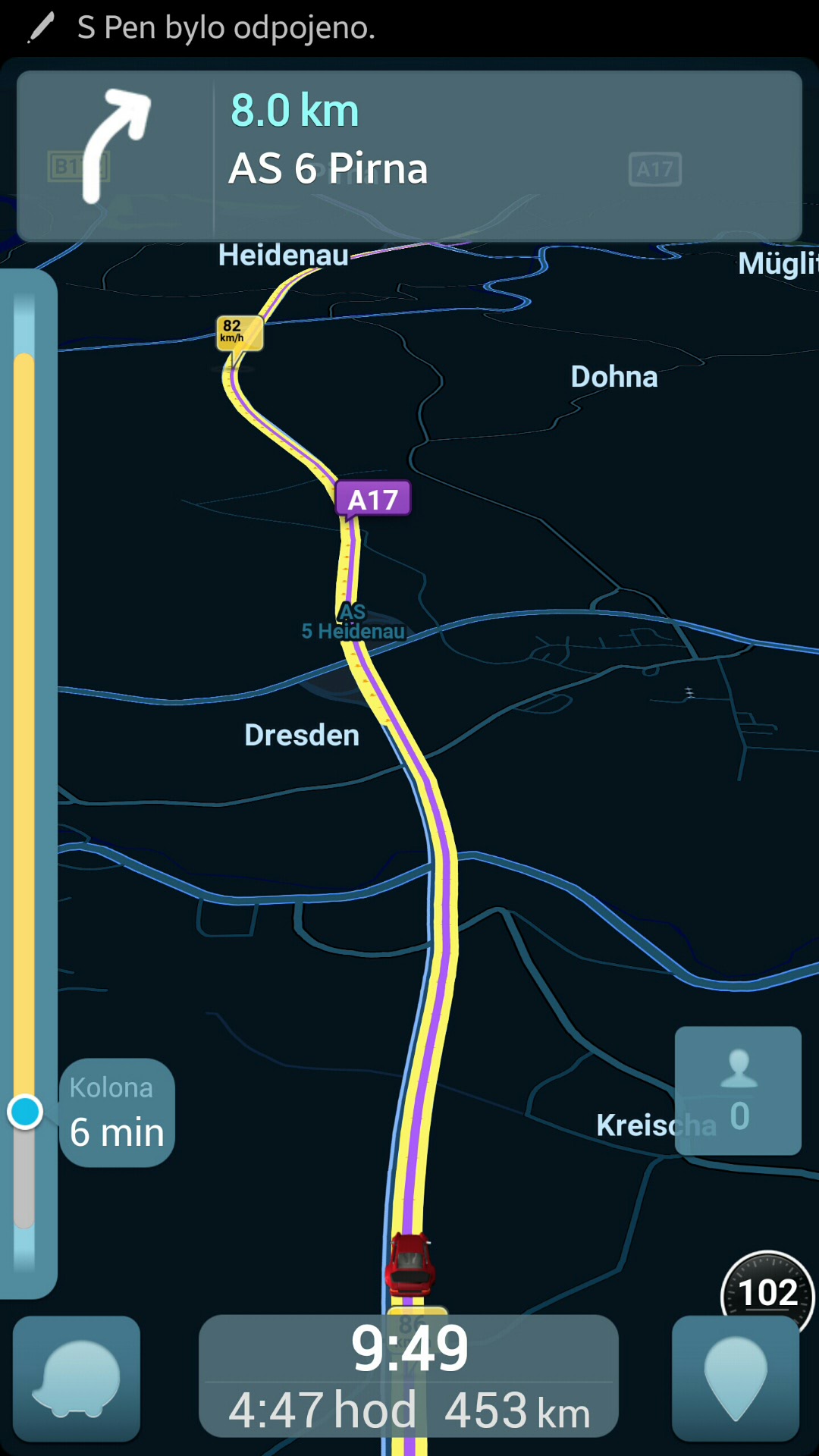Open the nearby friends counter button
Viewport: 819px width, 1456px height.
[738, 1090]
